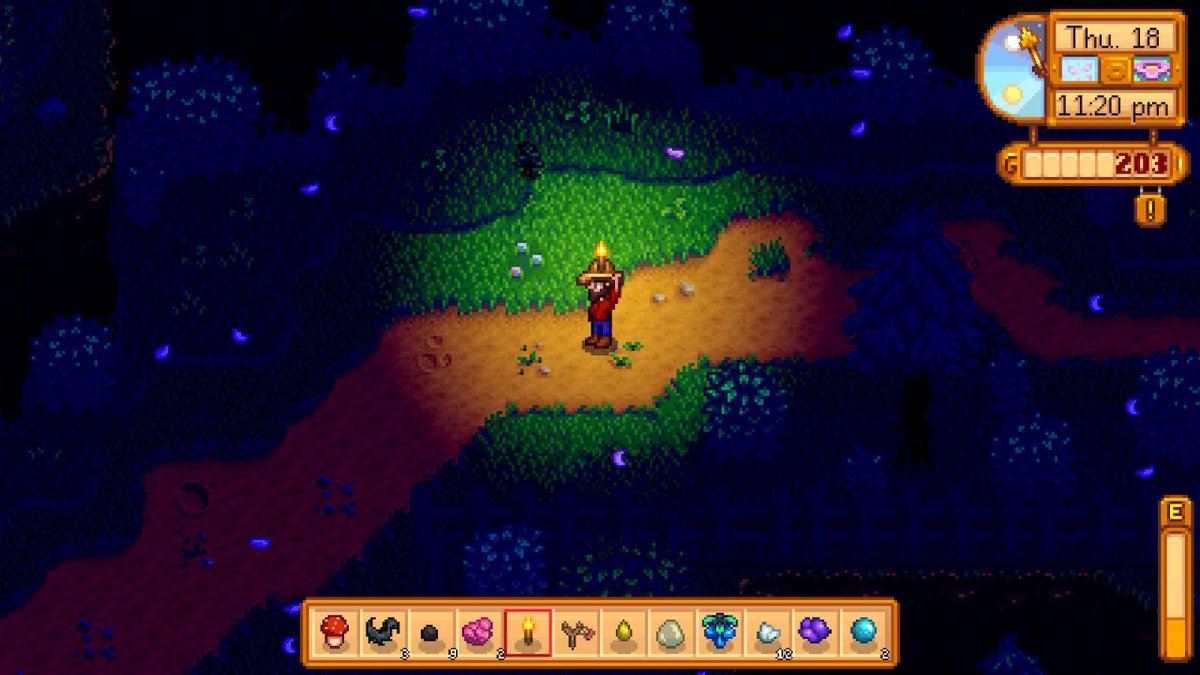Select the black feather item slot

click(x=382, y=632)
